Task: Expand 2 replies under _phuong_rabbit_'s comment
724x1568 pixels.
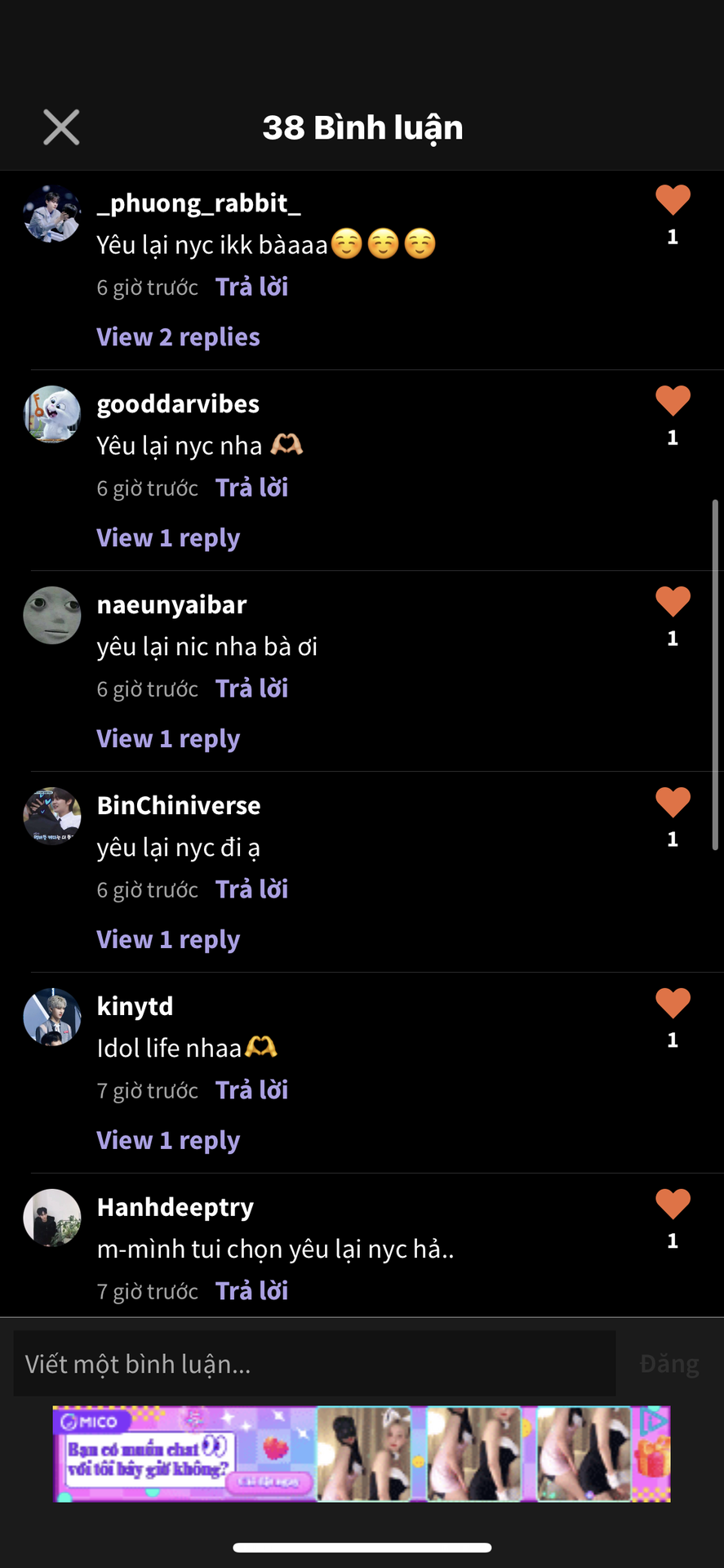Action: 178,337
